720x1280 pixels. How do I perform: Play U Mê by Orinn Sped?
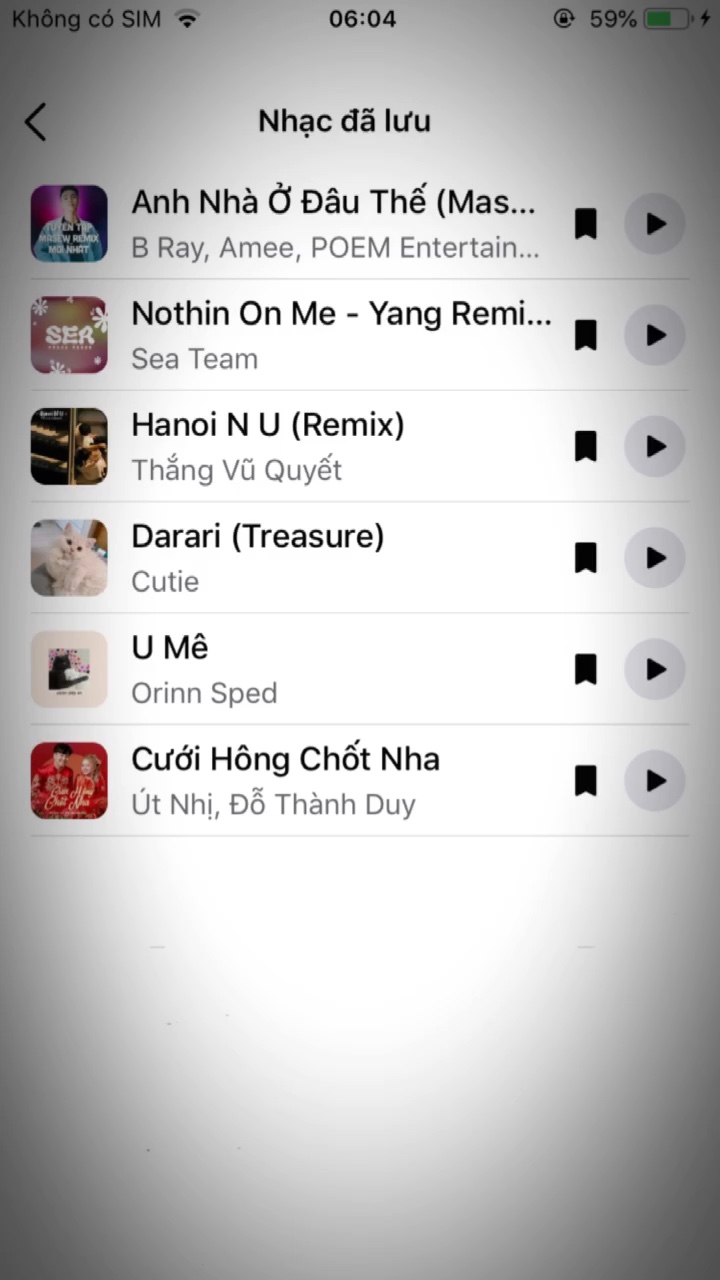[x=655, y=669]
